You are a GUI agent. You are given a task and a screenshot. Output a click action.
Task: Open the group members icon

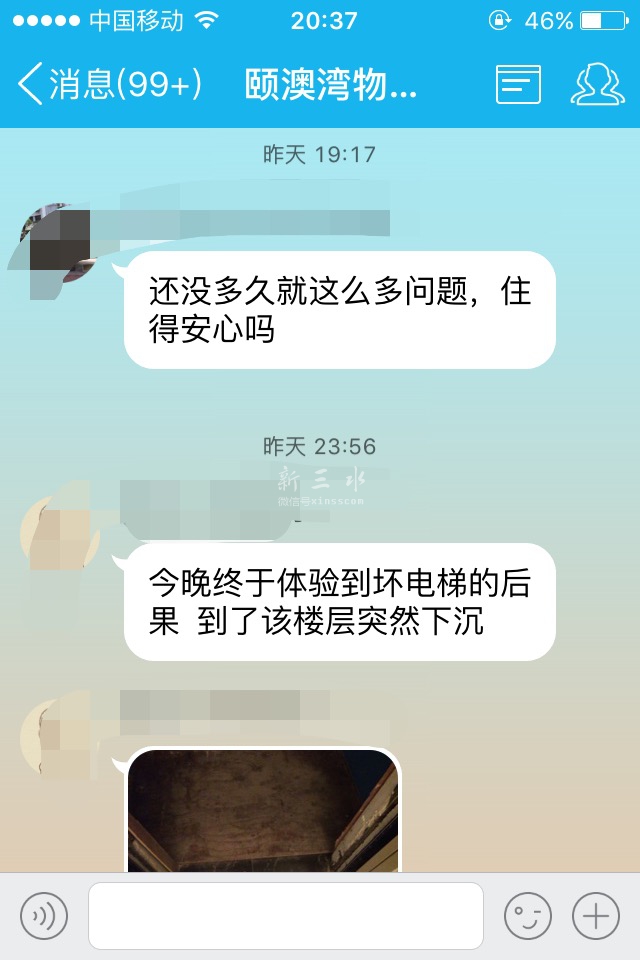[x=597, y=85]
